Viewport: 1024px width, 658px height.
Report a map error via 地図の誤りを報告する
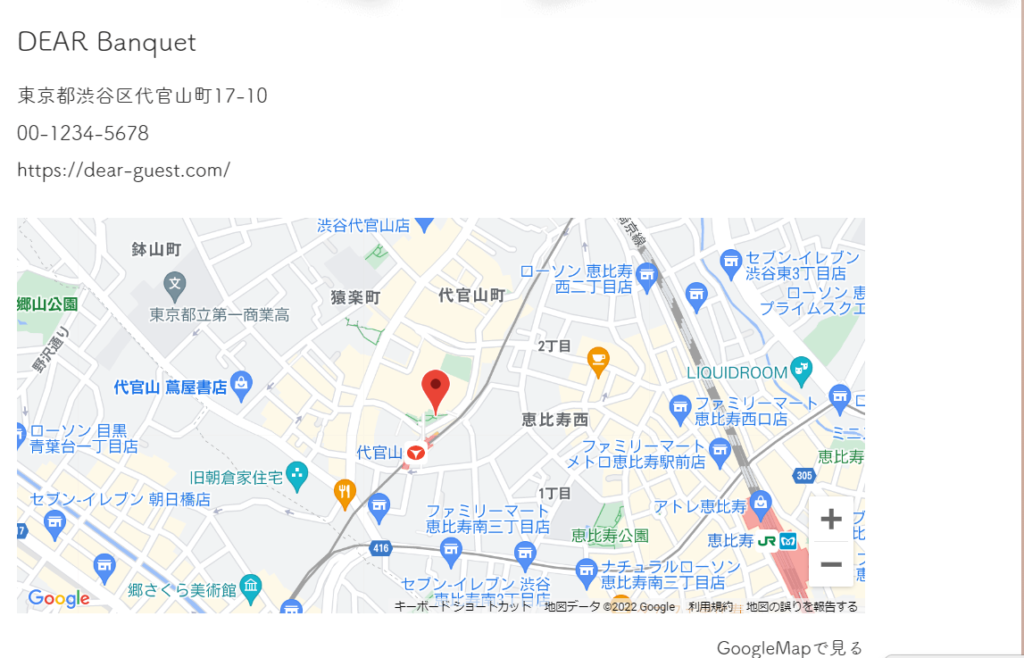(x=801, y=606)
